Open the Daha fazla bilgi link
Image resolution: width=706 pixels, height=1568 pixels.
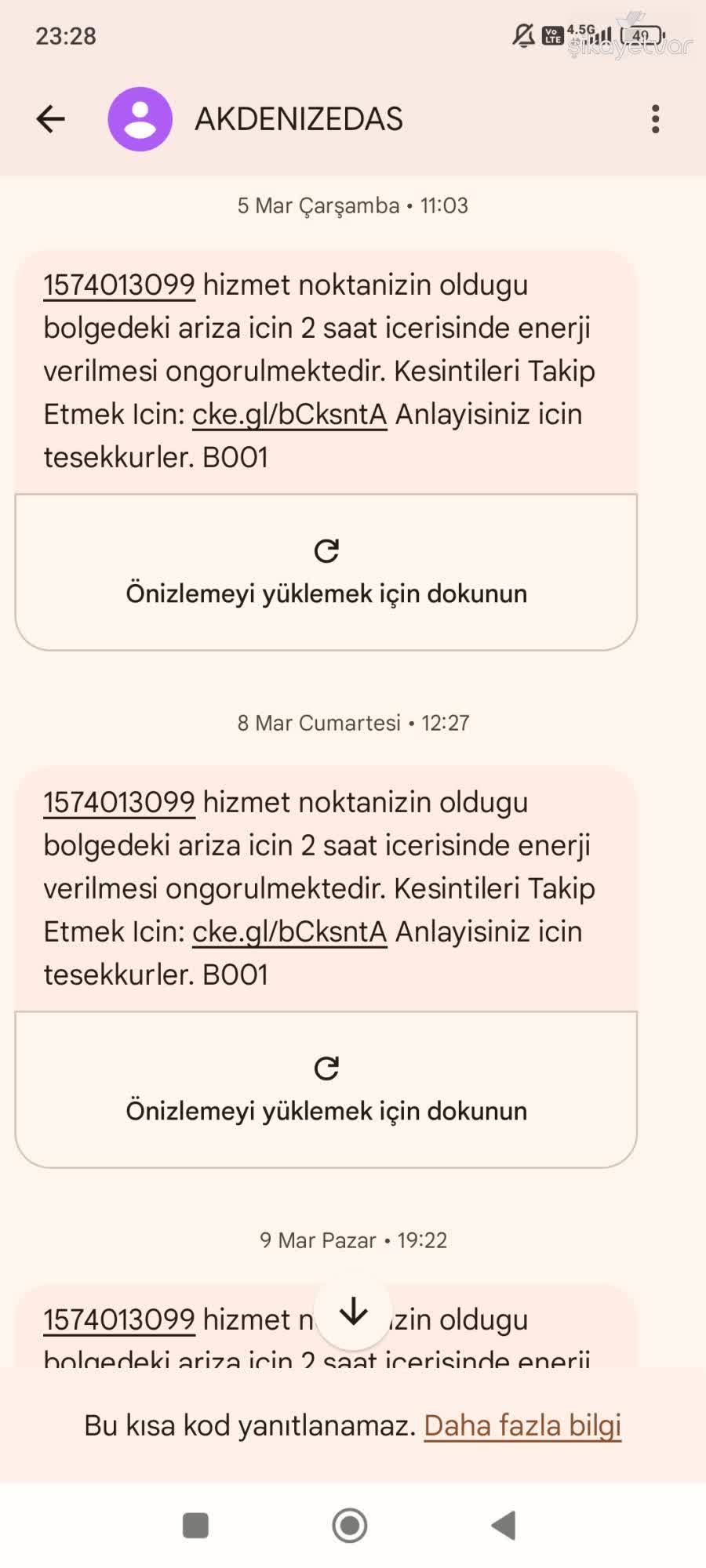[x=522, y=1425]
